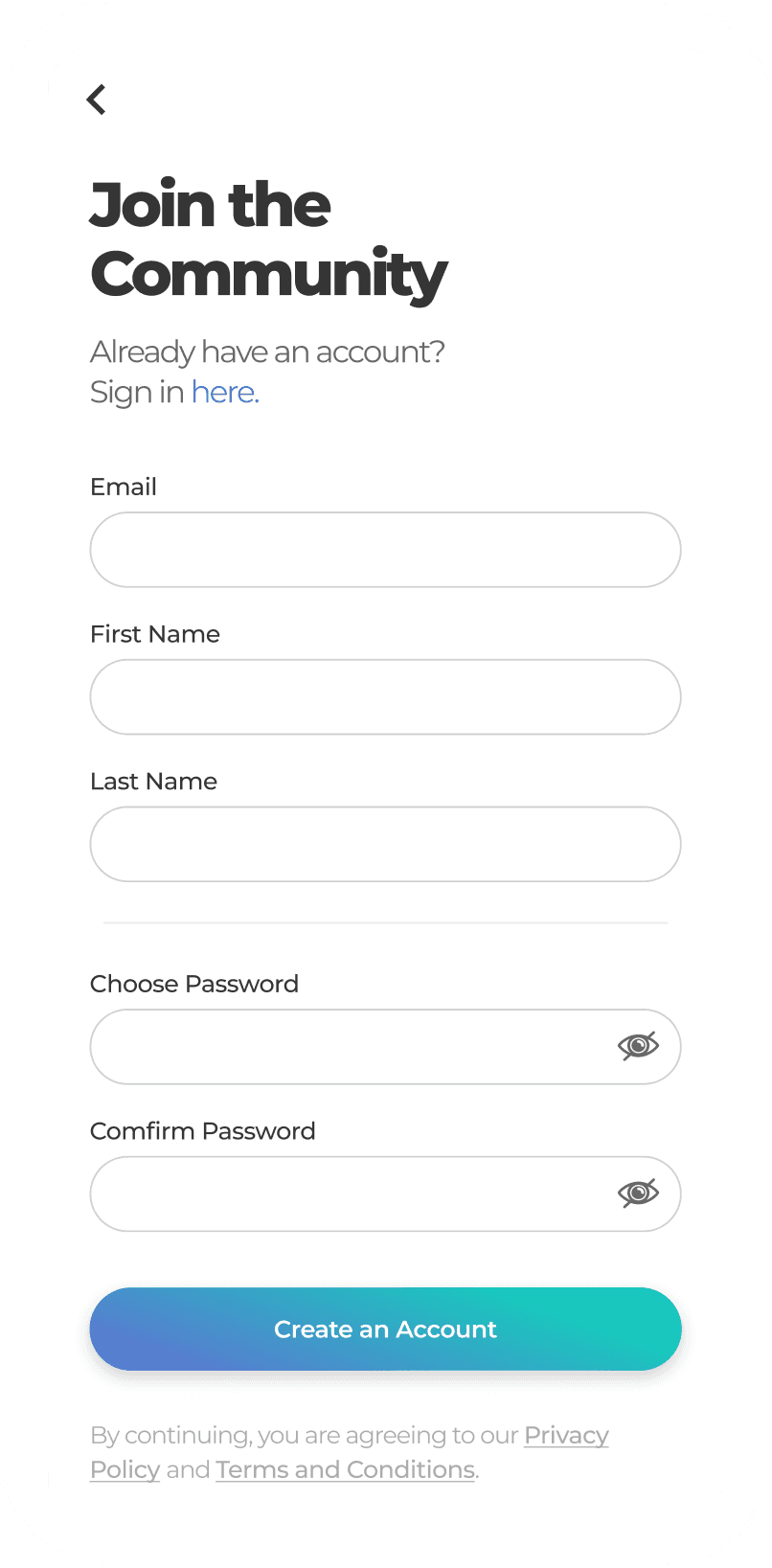Image resolution: width=772 pixels, height=1568 pixels.
Task: Focus the Email input field
Action: [x=385, y=550]
